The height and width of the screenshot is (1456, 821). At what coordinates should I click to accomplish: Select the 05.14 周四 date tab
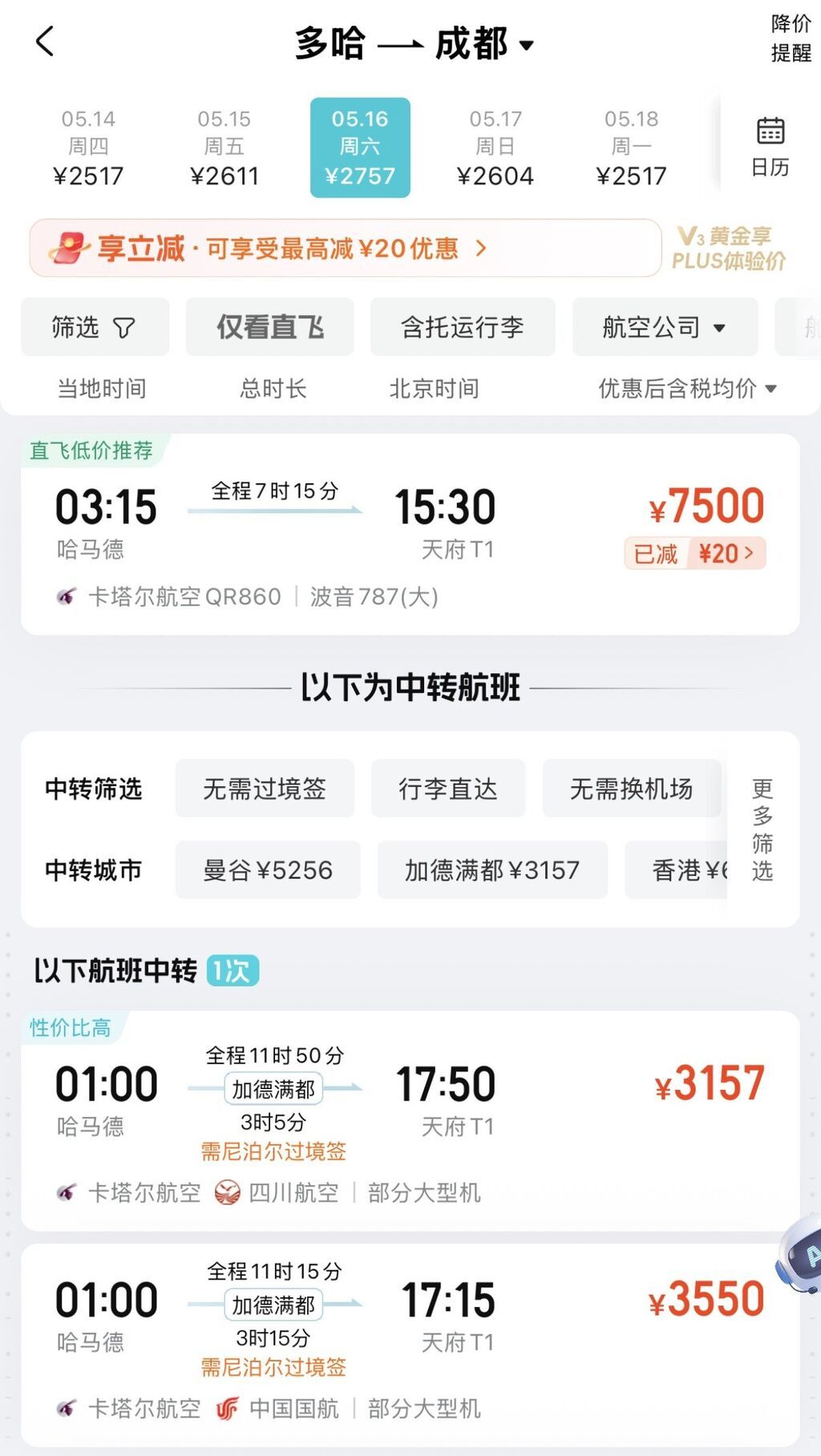(88, 147)
